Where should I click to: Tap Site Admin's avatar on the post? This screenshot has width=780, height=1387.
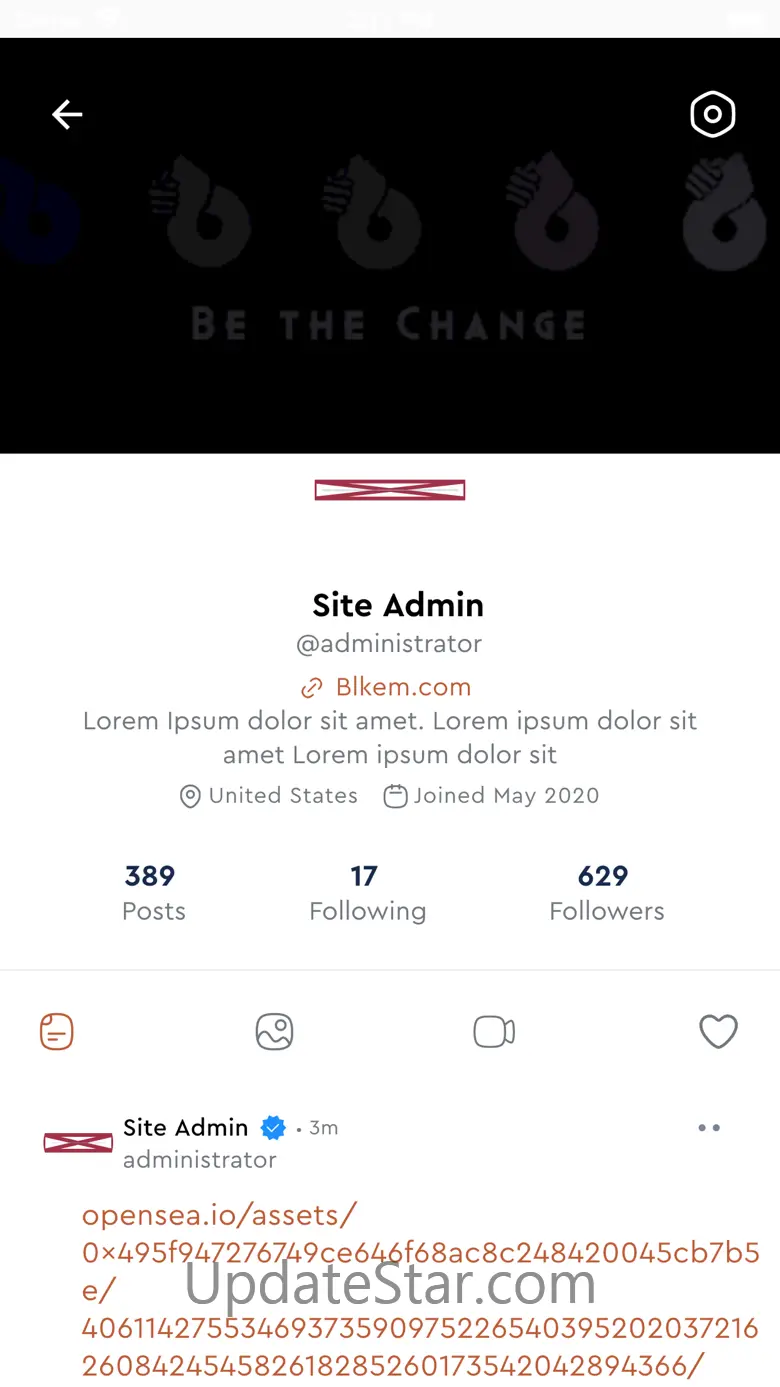78,1143
